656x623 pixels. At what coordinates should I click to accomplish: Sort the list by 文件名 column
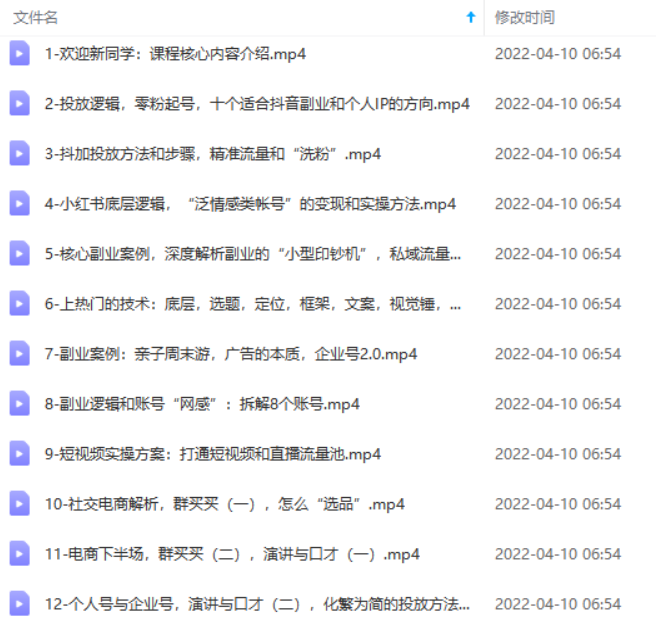pyautogui.click(x=36, y=17)
